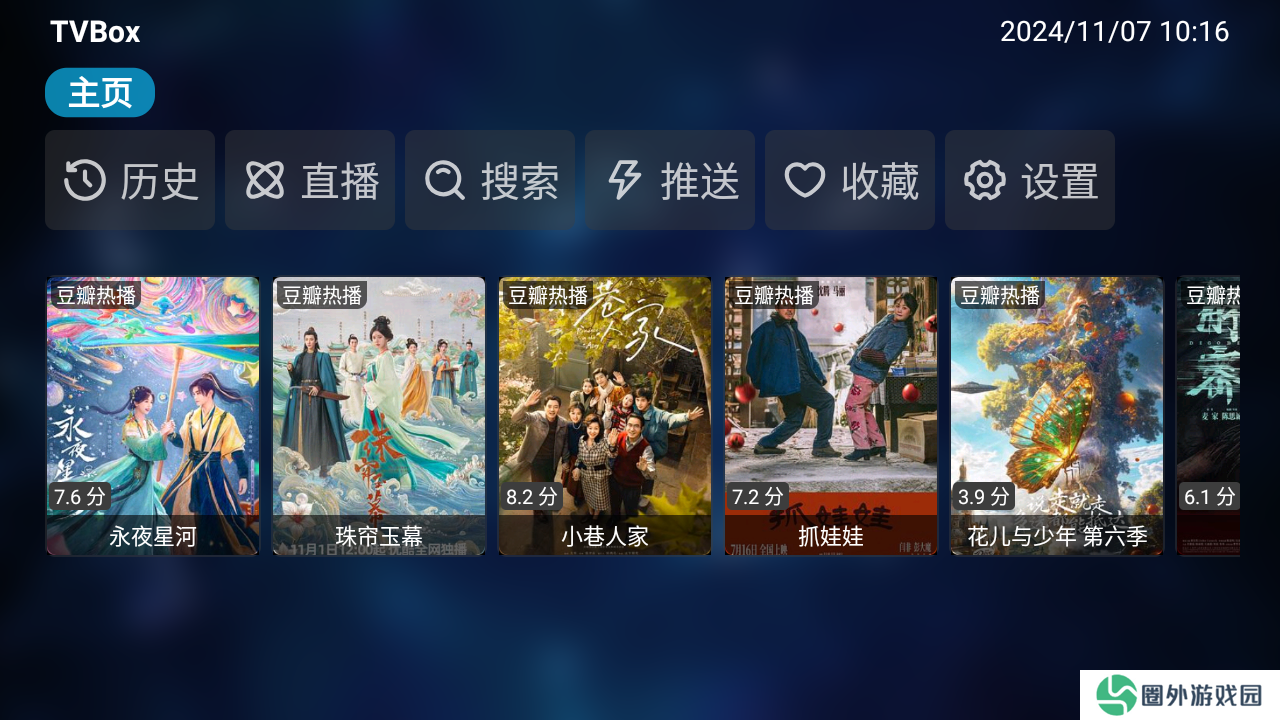Open 收藏 favorites

pyautogui.click(x=850, y=181)
